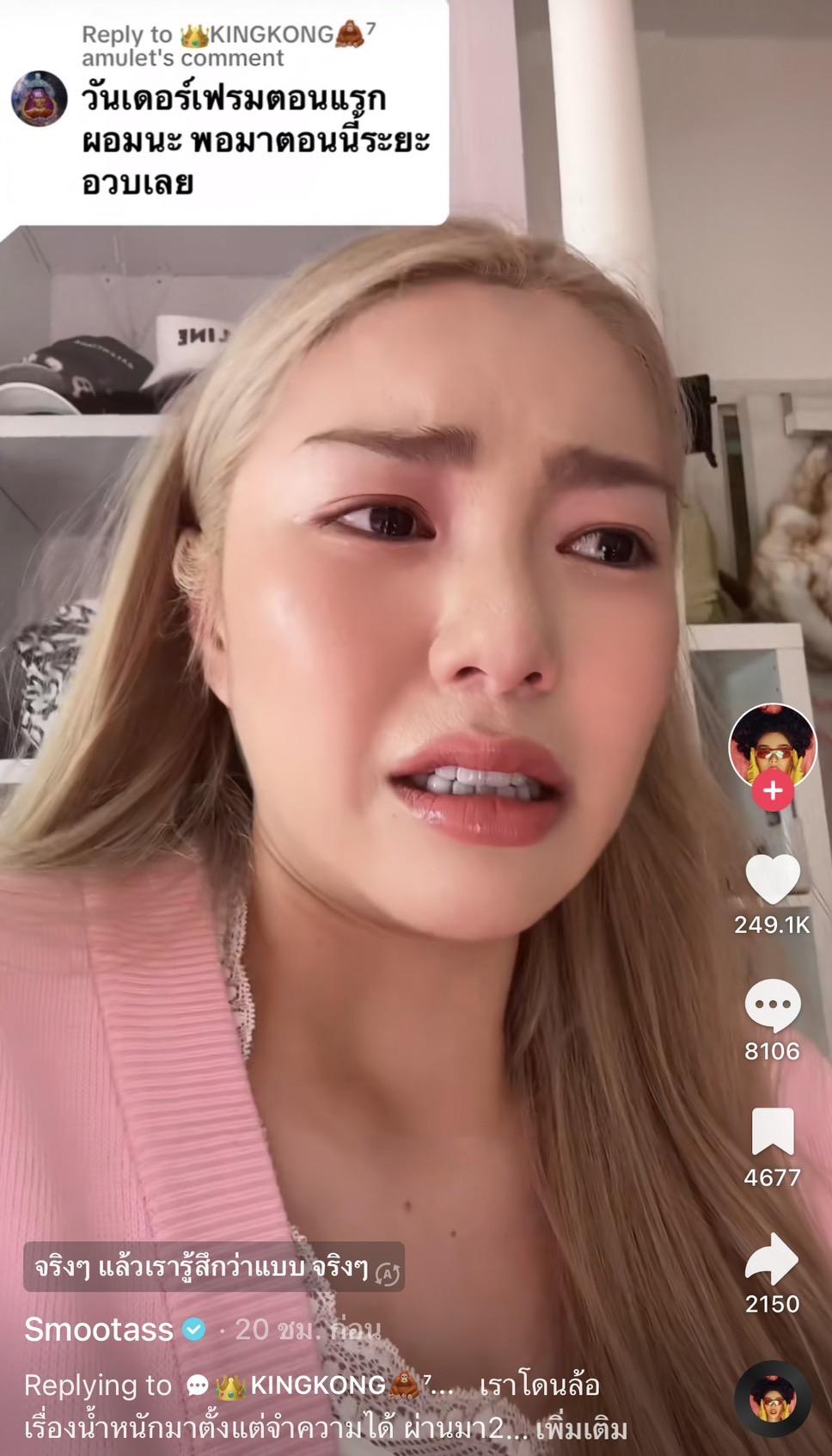
Task: Open the replied comment sticker from KINGKONG
Action: [223, 112]
